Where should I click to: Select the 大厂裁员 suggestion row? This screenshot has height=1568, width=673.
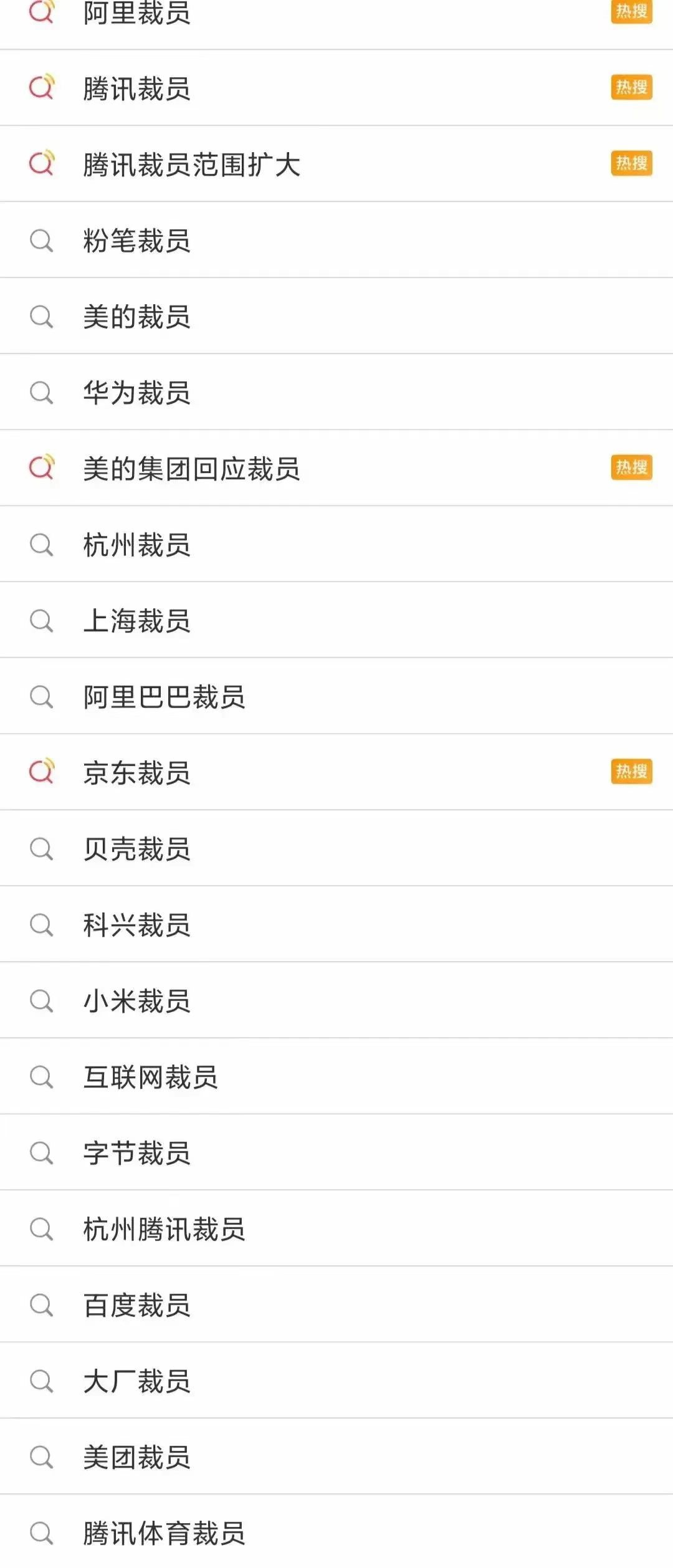137,1380
